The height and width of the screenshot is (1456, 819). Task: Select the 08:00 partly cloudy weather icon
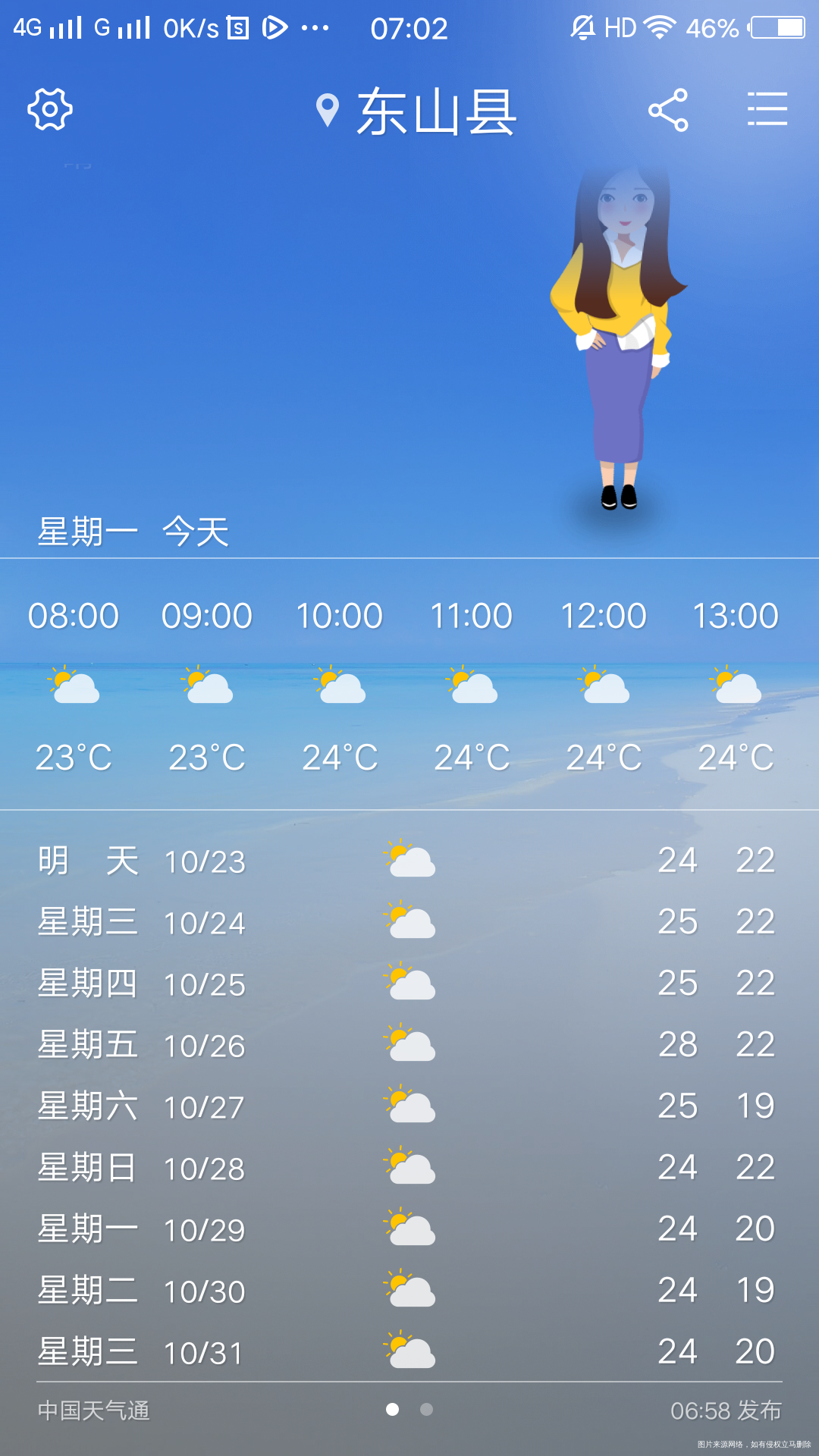point(74,686)
